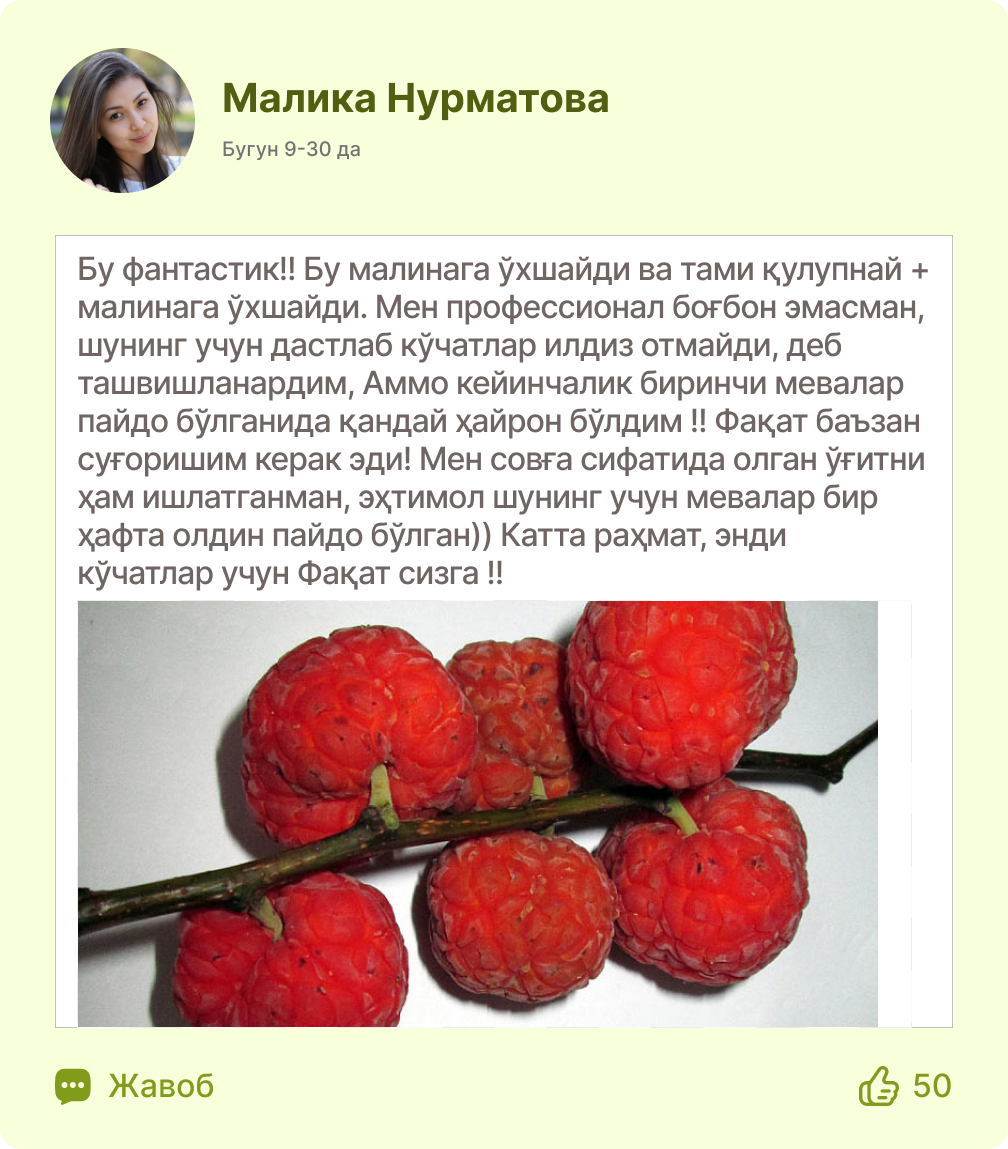Open Малика Нурматова's profile picture
This screenshot has width=1008, height=1149.
coord(123,121)
